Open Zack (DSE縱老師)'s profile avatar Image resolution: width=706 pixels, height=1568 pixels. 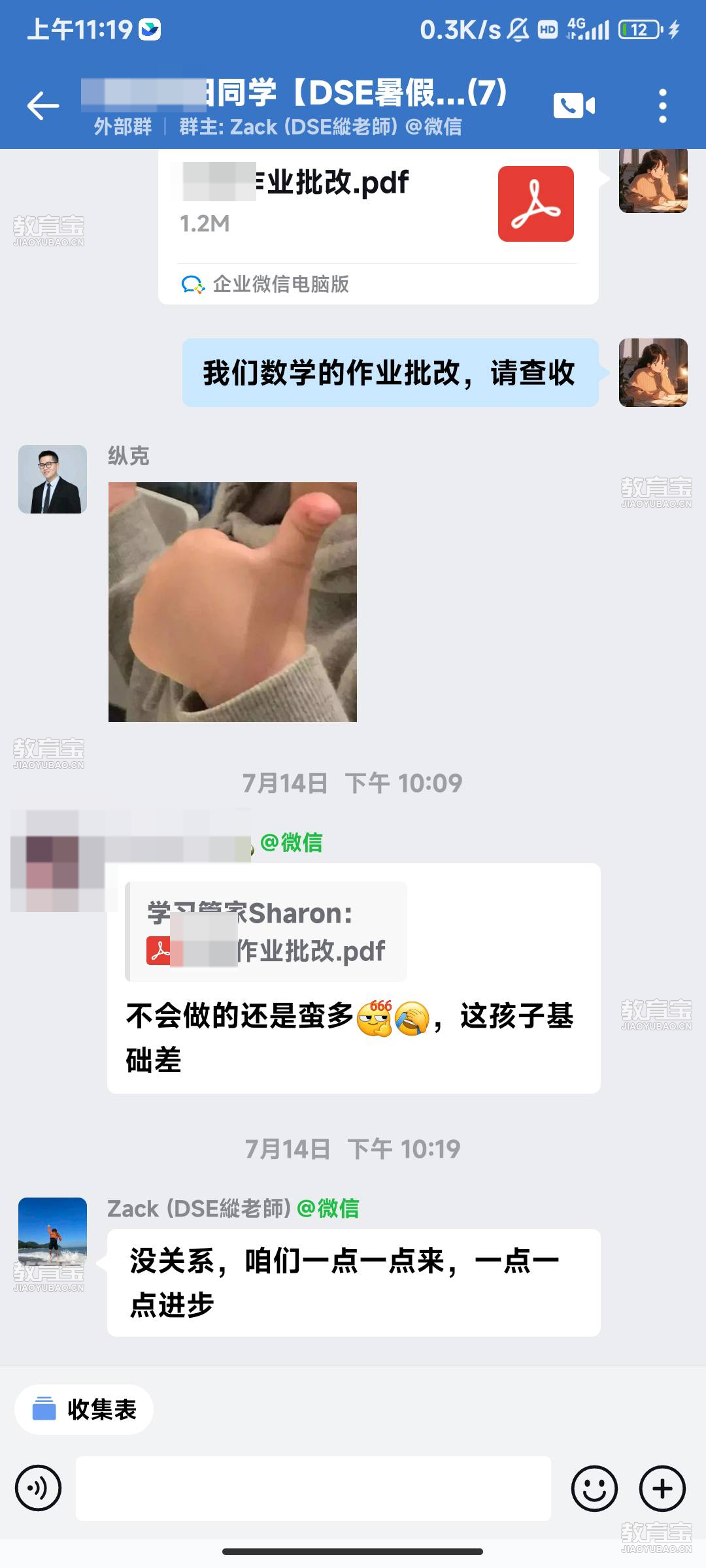pos(52,1232)
